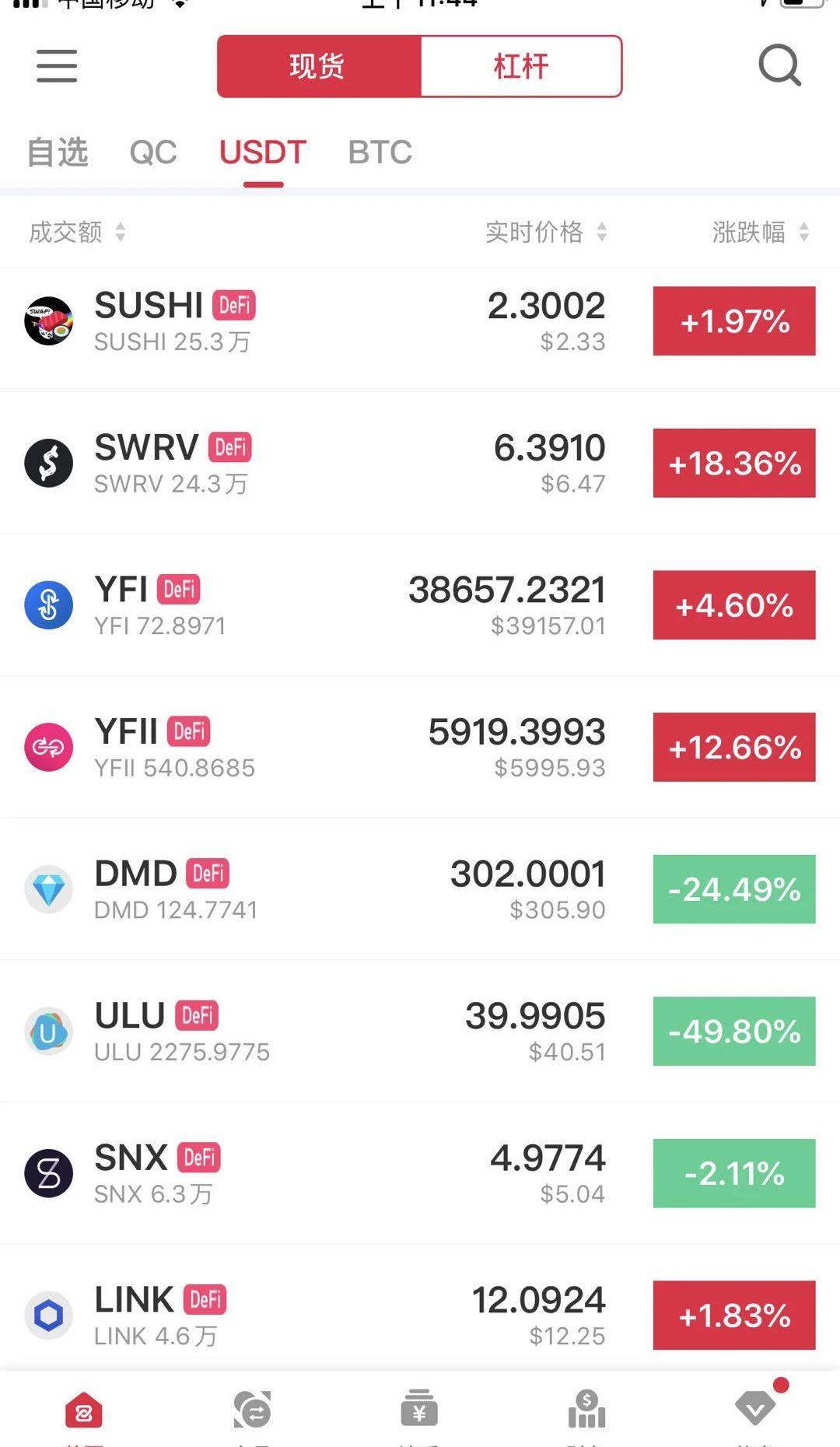Open the search magnifier icon
840x1447 pixels.
(x=779, y=65)
